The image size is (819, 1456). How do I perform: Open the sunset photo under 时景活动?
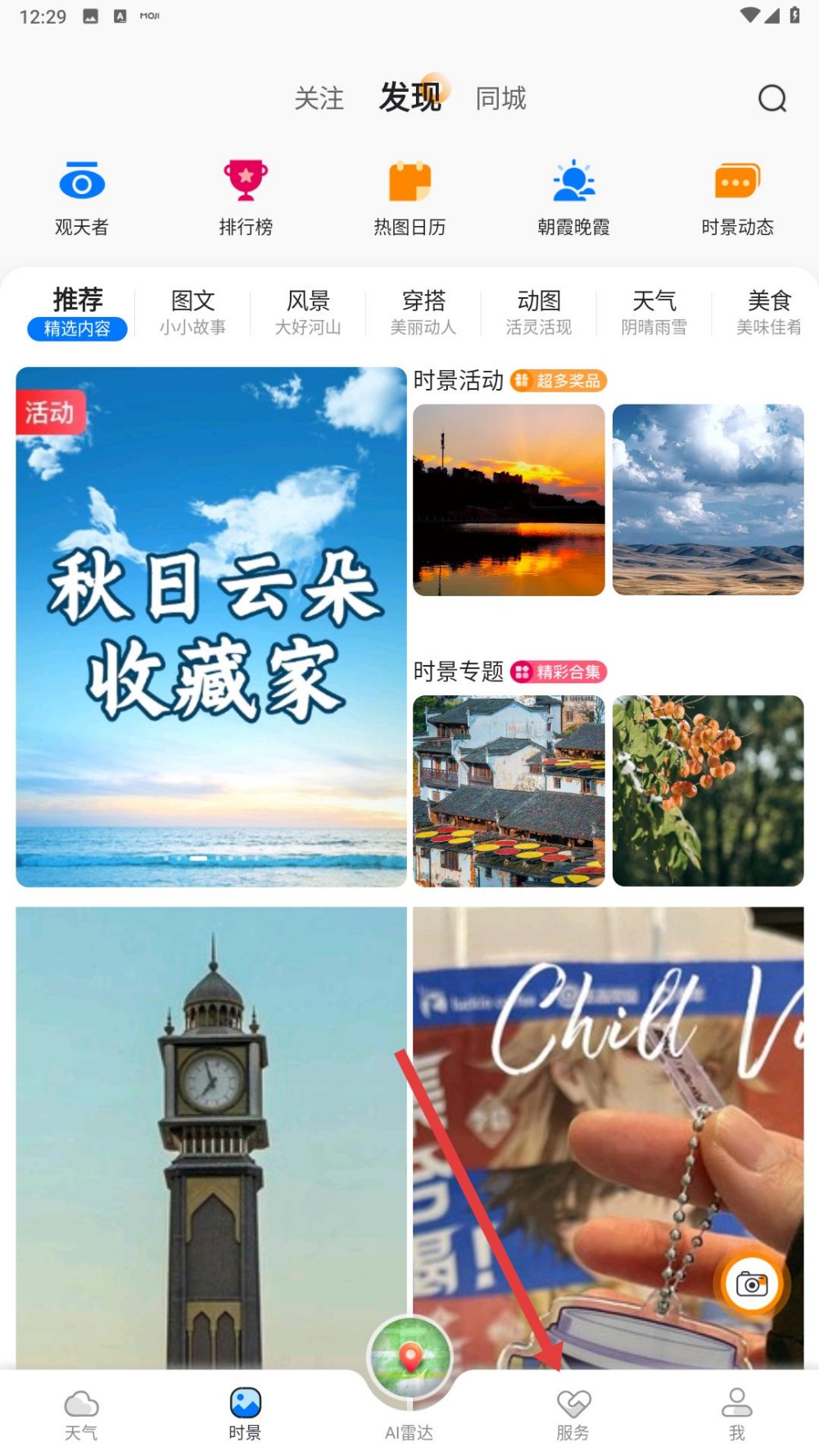[x=509, y=500]
